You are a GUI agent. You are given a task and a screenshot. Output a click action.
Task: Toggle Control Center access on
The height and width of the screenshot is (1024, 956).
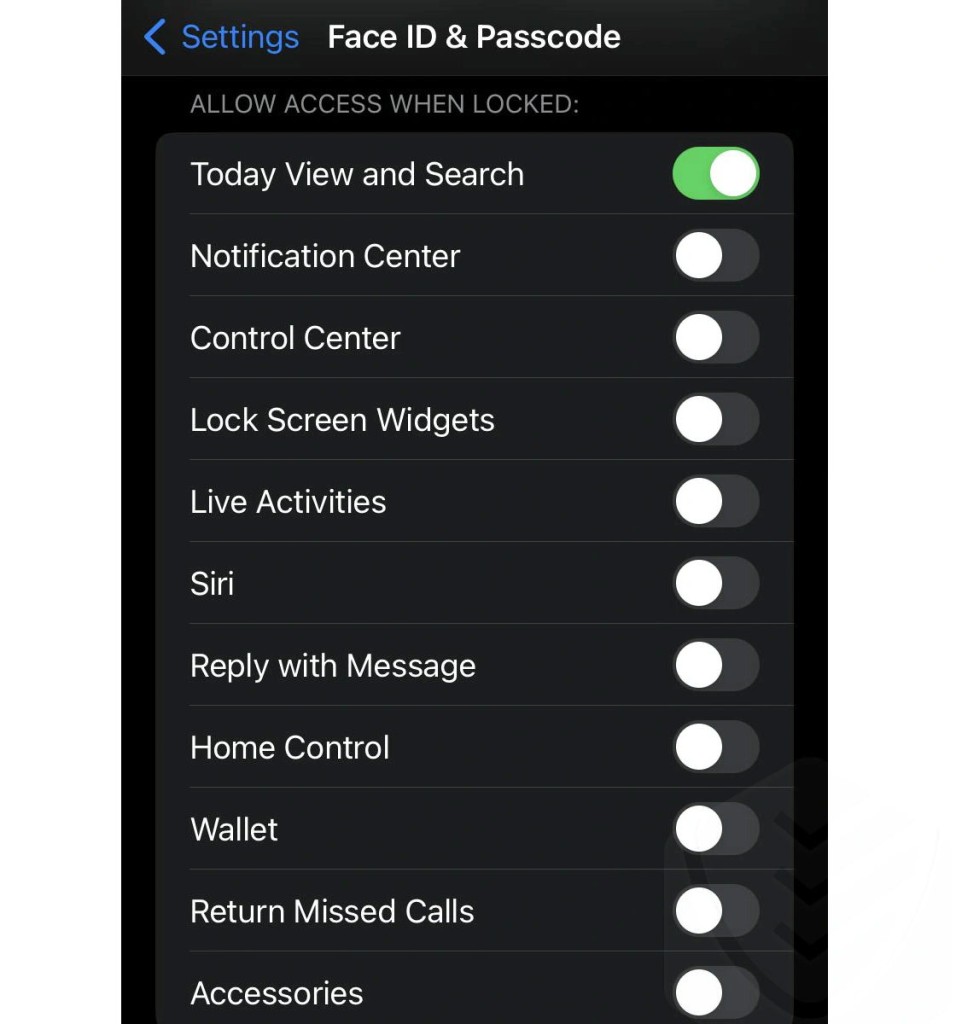click(x=715, y=338)
